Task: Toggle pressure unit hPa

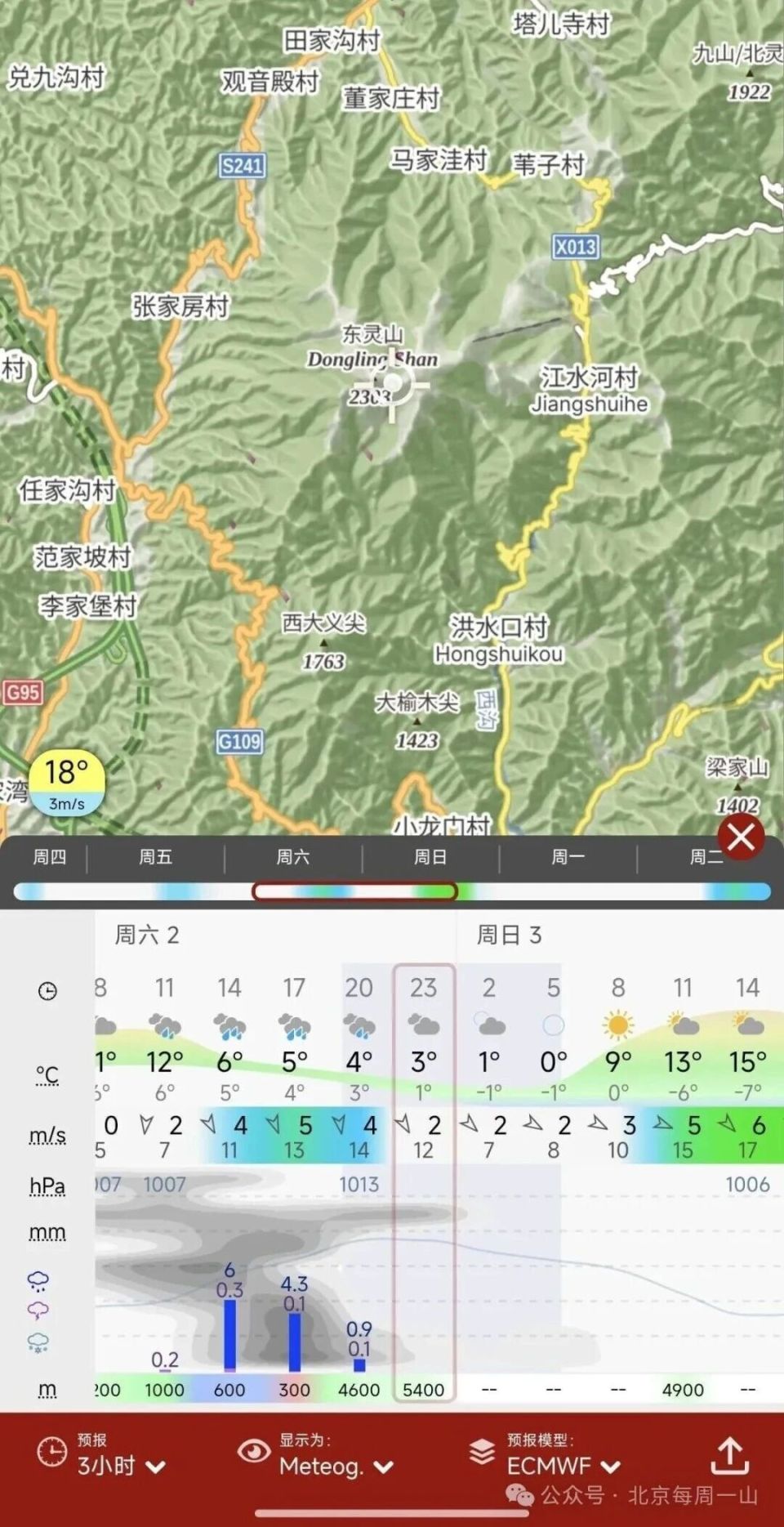Action: click(x=47, y=1185)
